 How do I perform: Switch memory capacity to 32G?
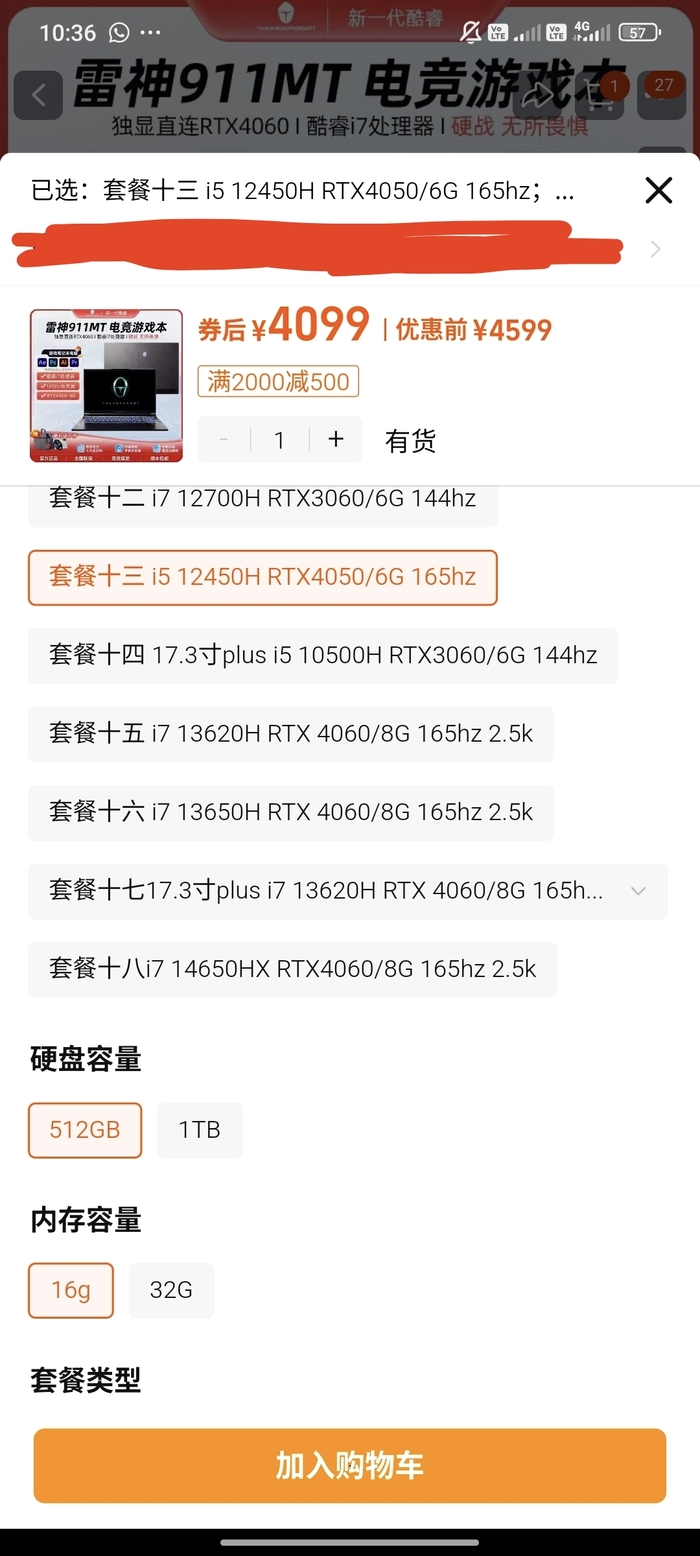click(171, 1290)
